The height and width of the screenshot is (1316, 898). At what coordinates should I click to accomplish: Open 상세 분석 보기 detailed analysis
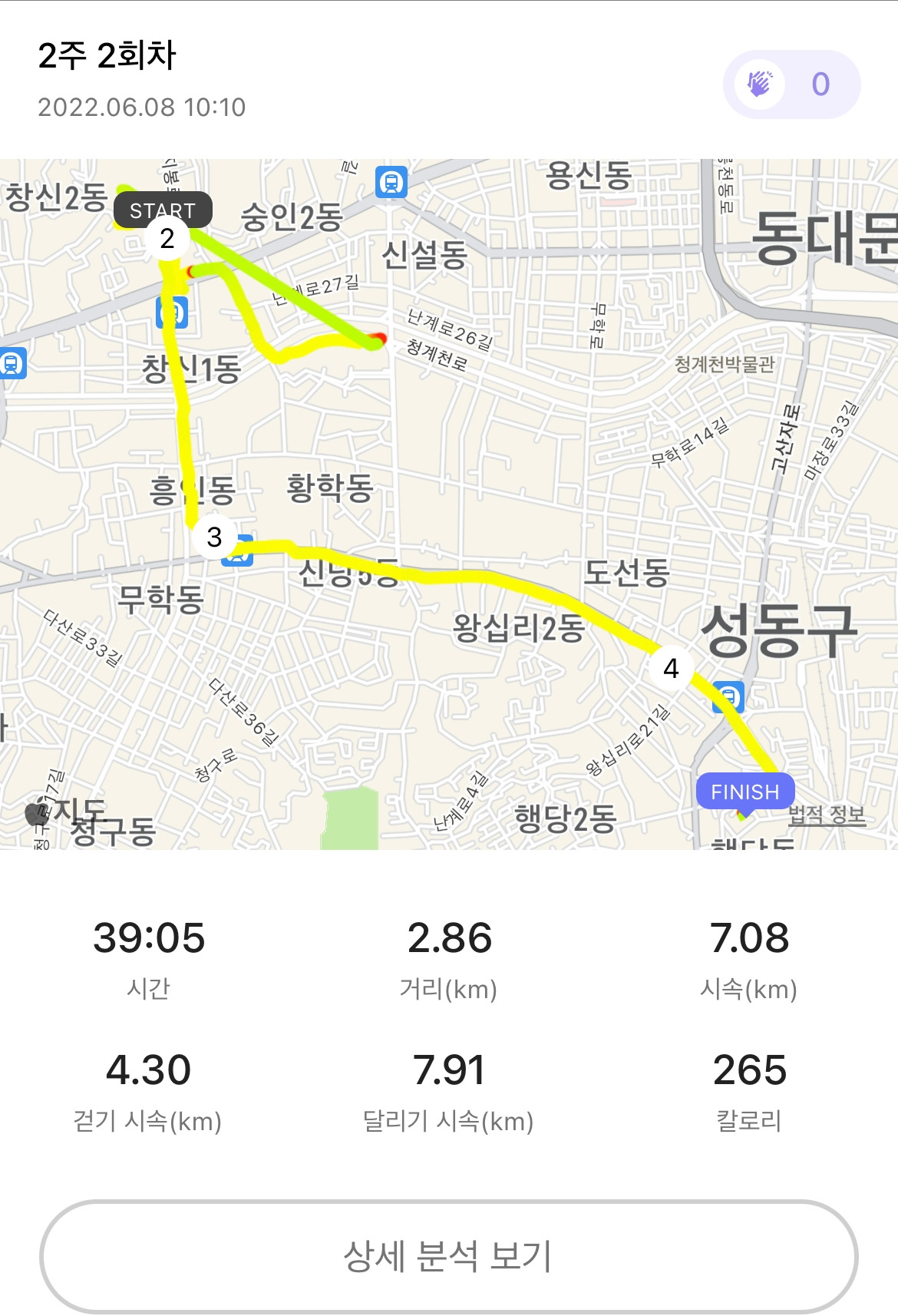click(448, 1257)
